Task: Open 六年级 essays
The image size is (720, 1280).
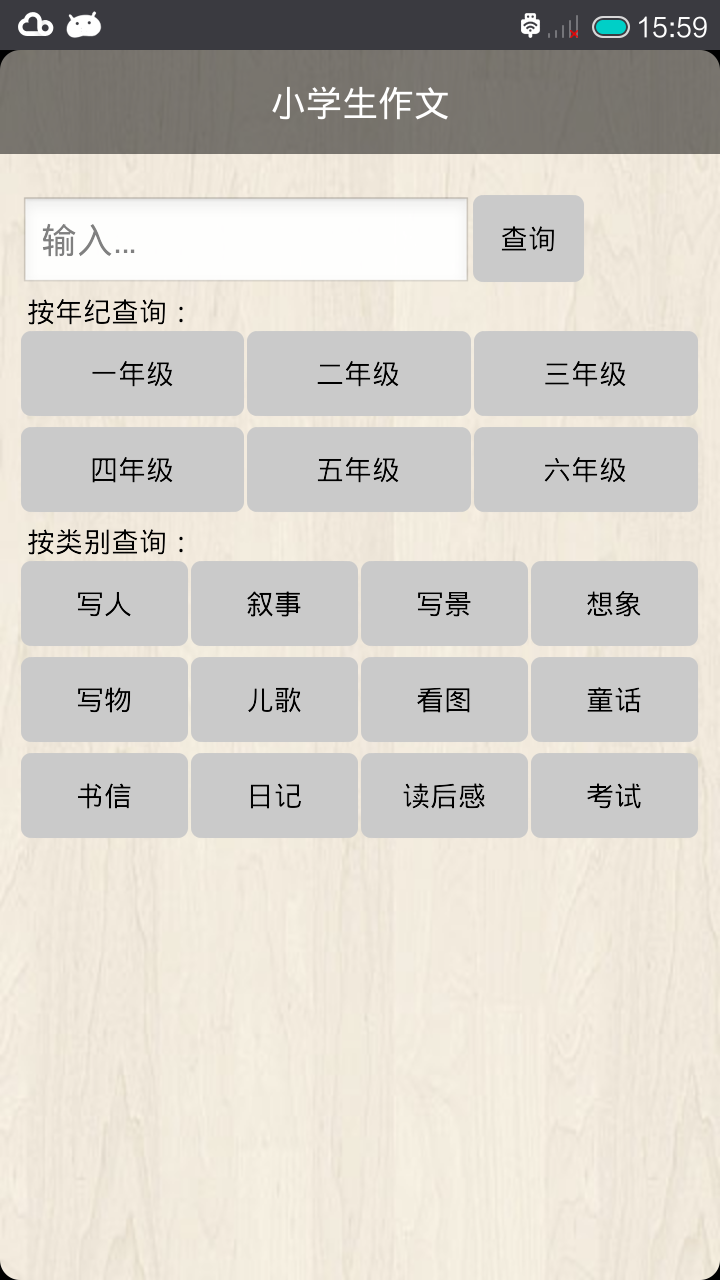Action: pos(586,470)
